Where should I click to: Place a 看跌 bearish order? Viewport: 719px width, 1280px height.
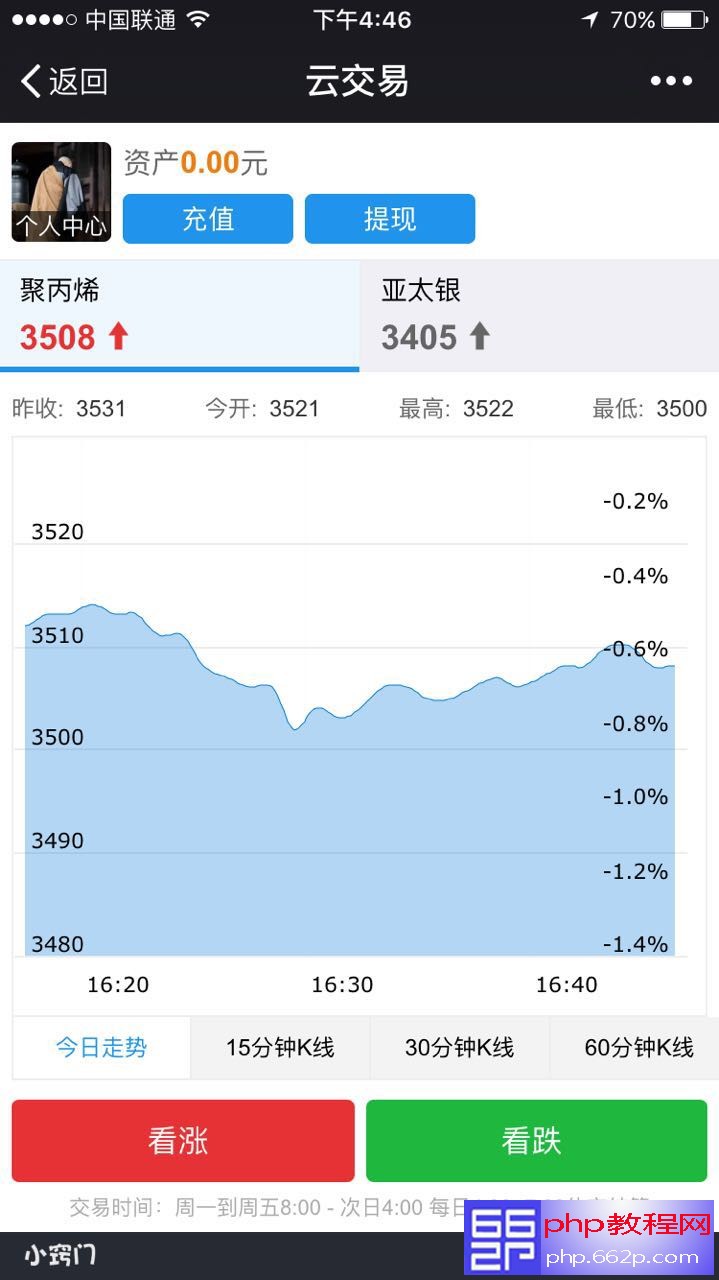coord(536,1141)
